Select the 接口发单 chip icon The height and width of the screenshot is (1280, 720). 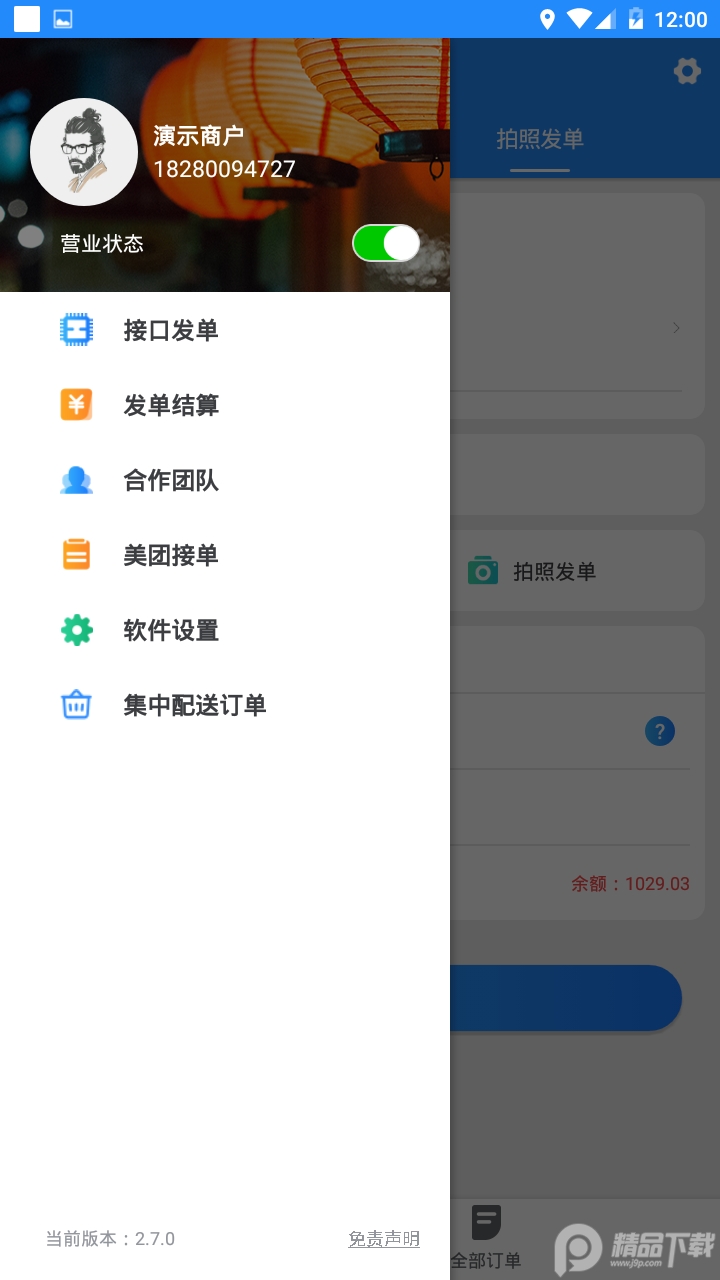pyautogui.click(x=76, y=330)
